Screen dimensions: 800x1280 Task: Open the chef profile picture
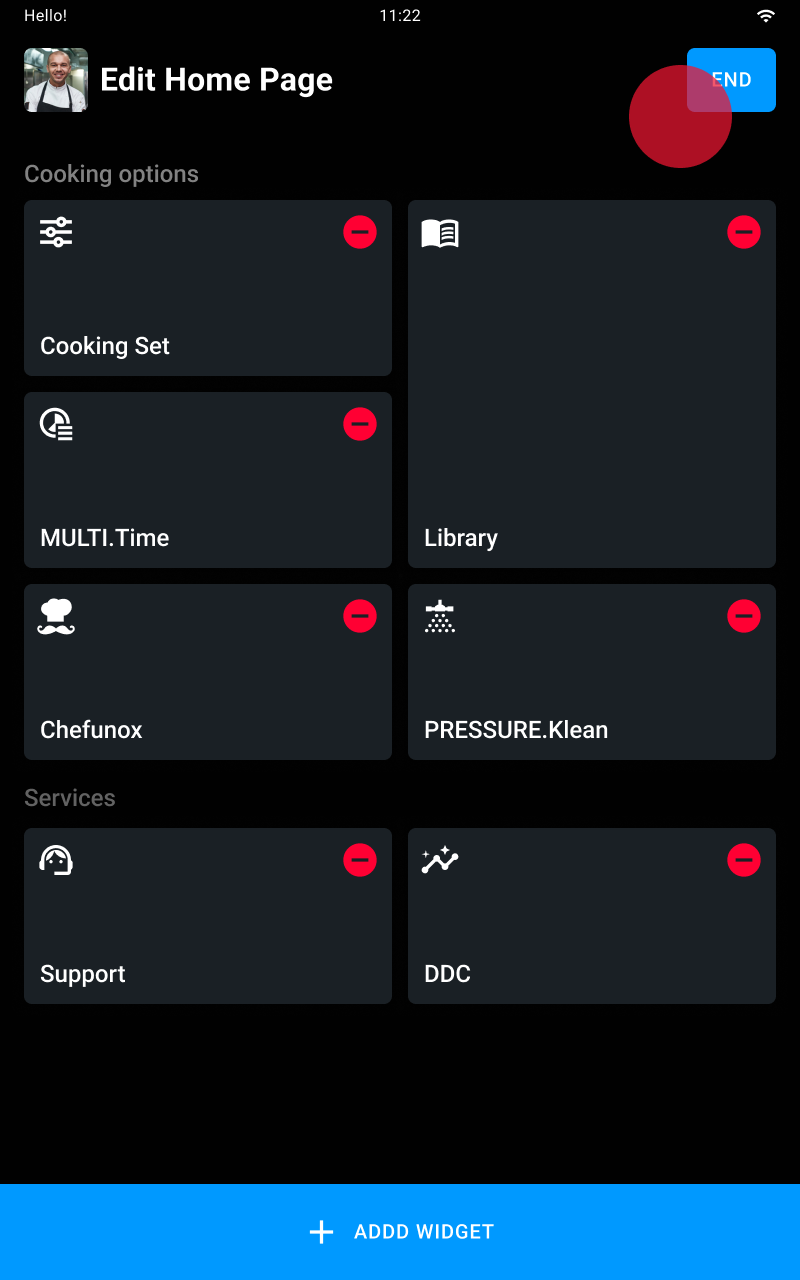coord(56,80)
